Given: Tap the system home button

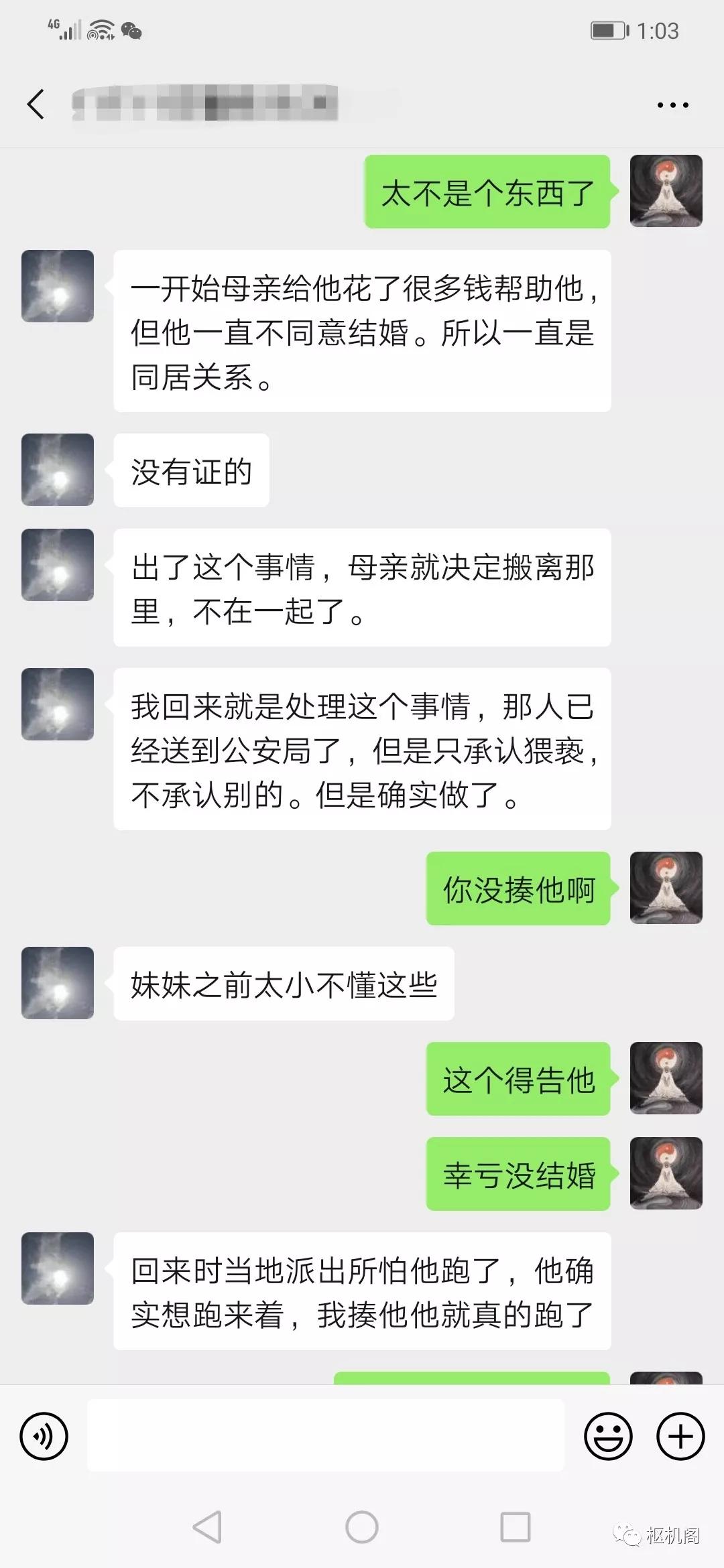Looking at the screenshot, I should 361,1527.
